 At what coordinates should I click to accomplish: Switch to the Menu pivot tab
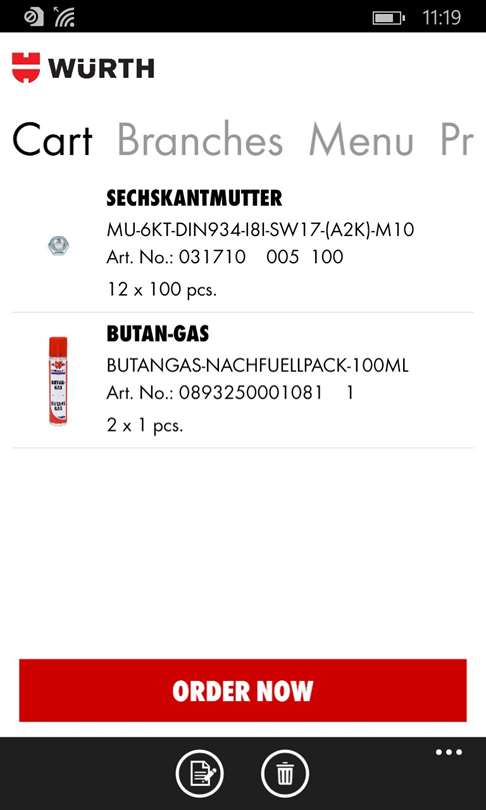(x=361, y=139)
